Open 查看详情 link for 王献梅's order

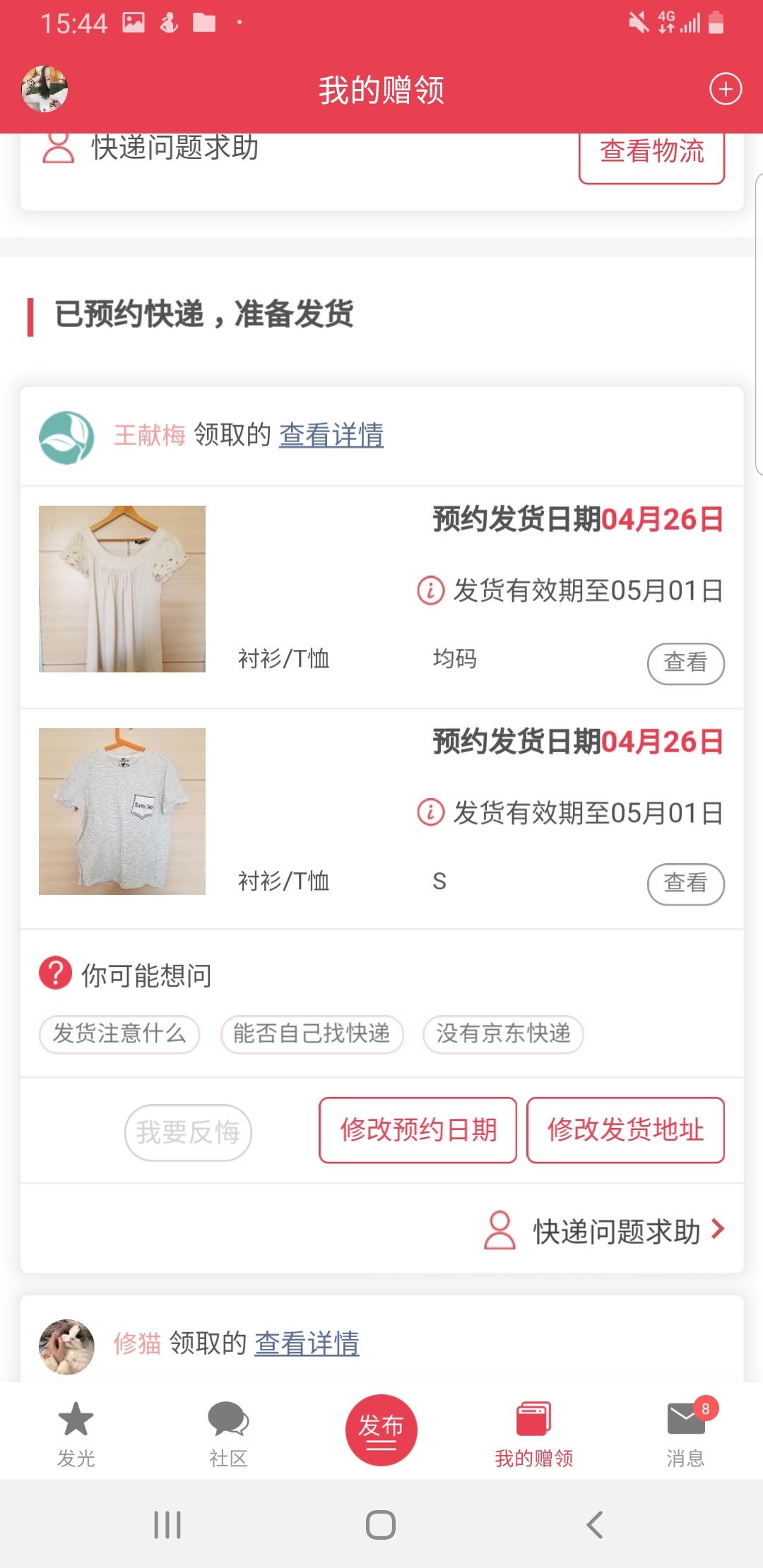331,435
